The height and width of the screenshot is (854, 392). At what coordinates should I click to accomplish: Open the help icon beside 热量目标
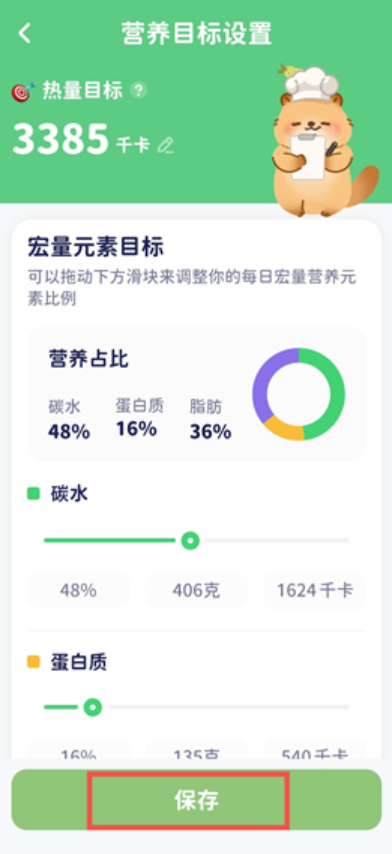click(139, 90)
